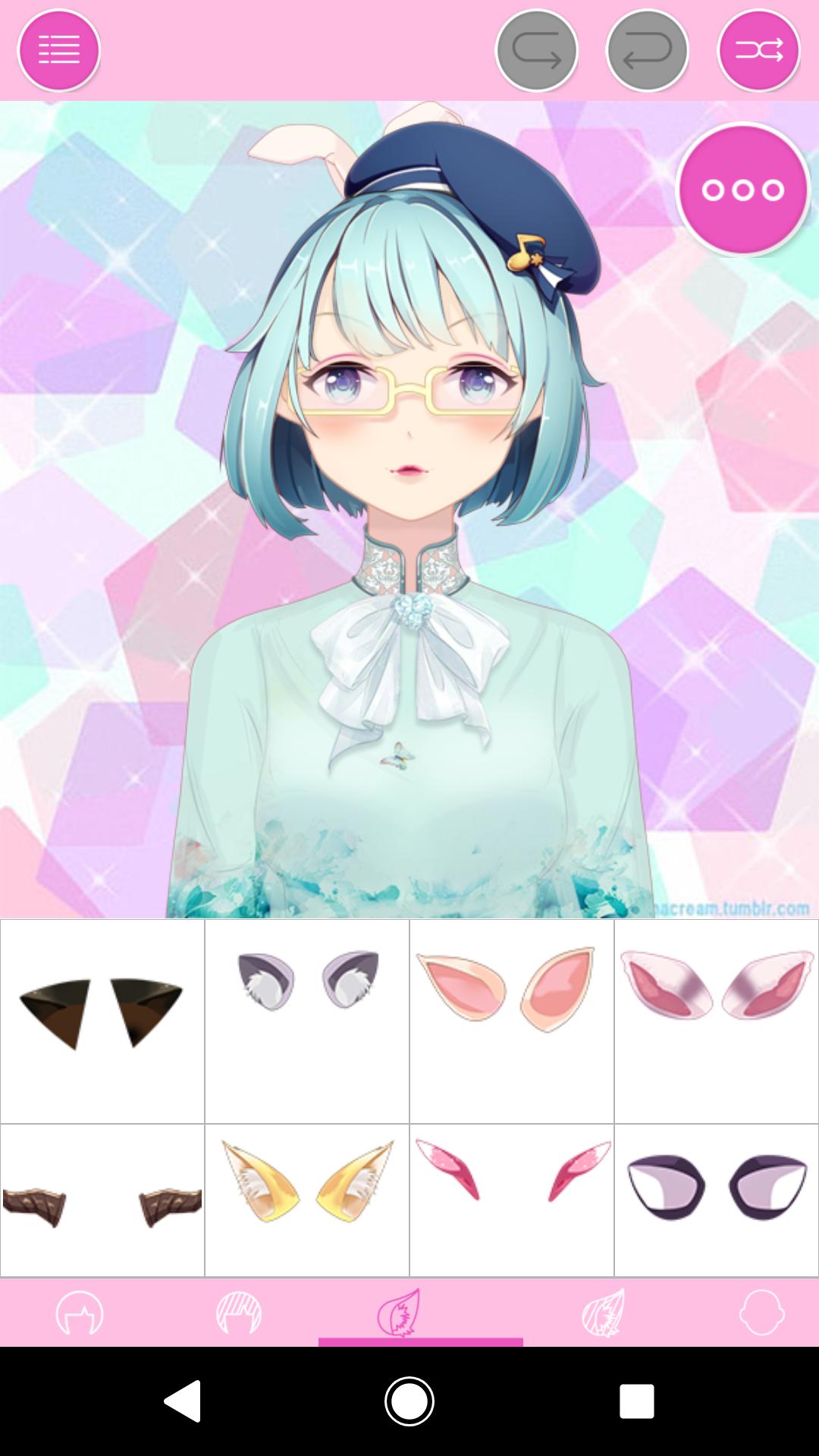Switch to the back hair tab
This screenshot has height=1456, width=819.
point(80,1313)
